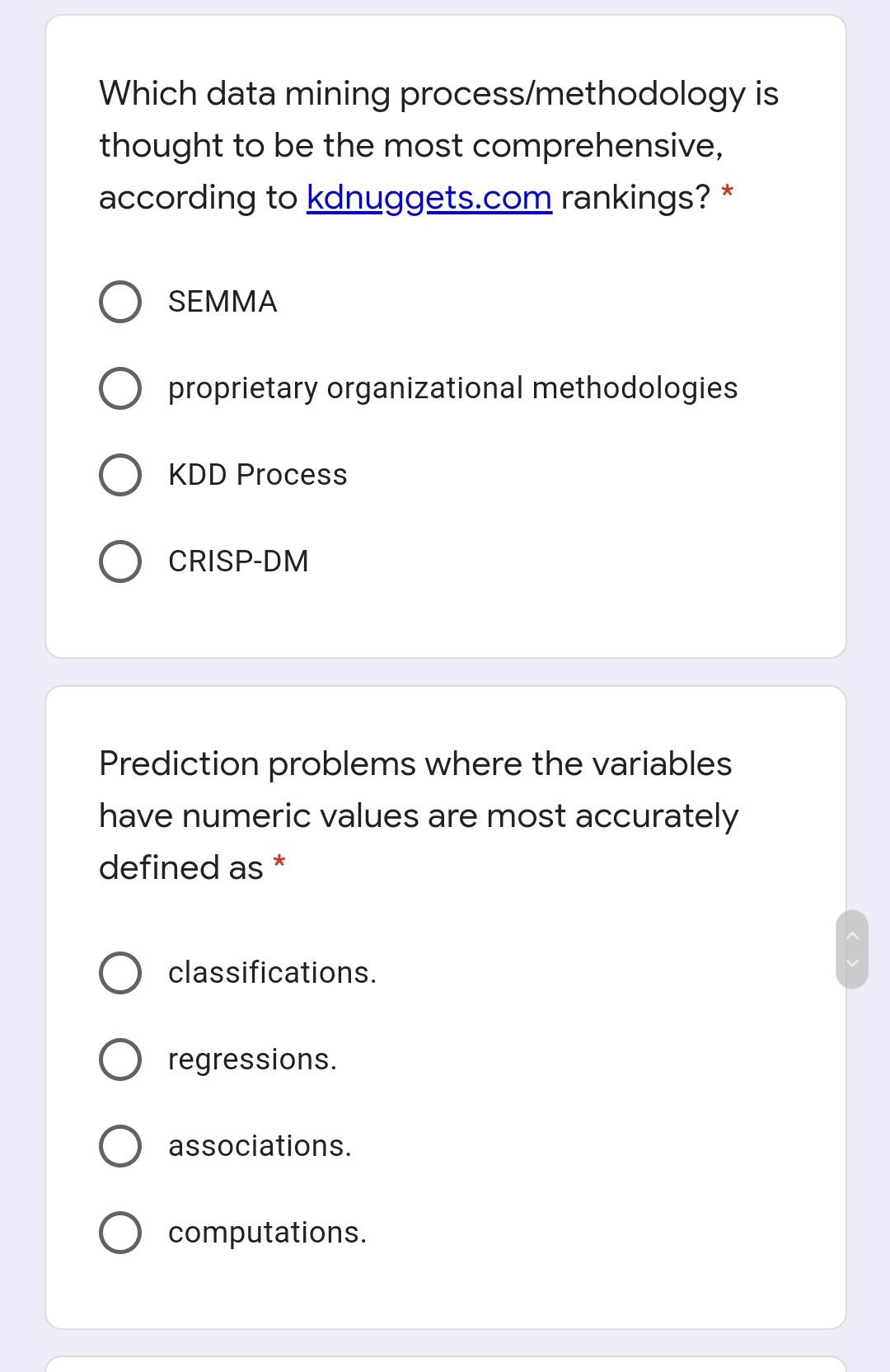The height and width of the screenshot is (1372, 890).
Task: Select the SEMMA radio button
Action: tap(120, 302)
